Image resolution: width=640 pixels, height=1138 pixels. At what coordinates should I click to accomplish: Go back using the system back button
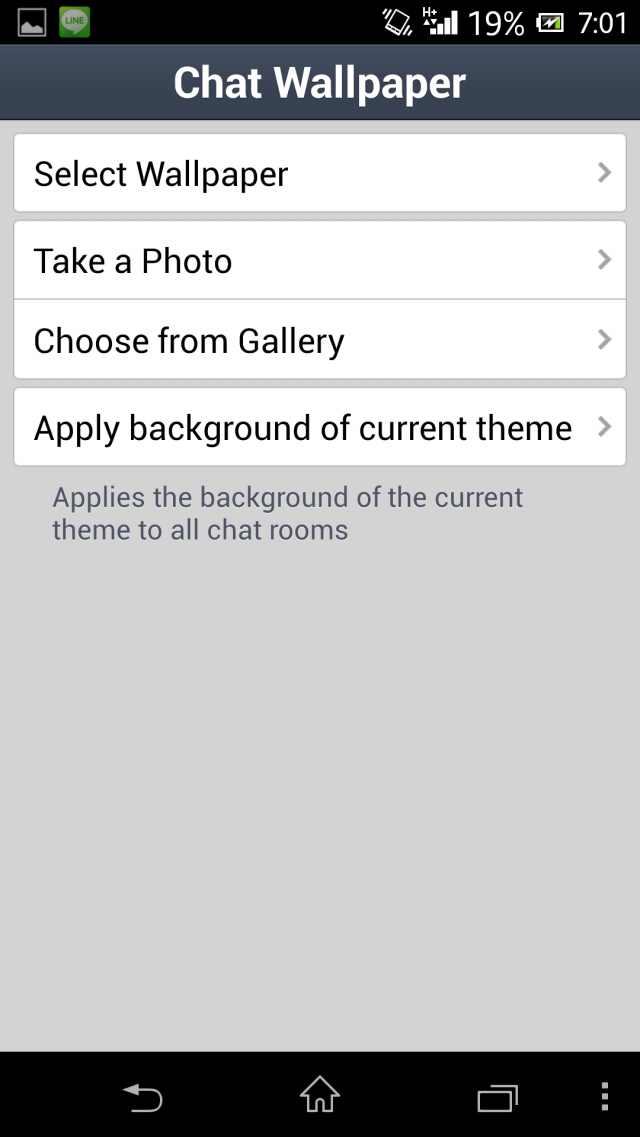142,1096
